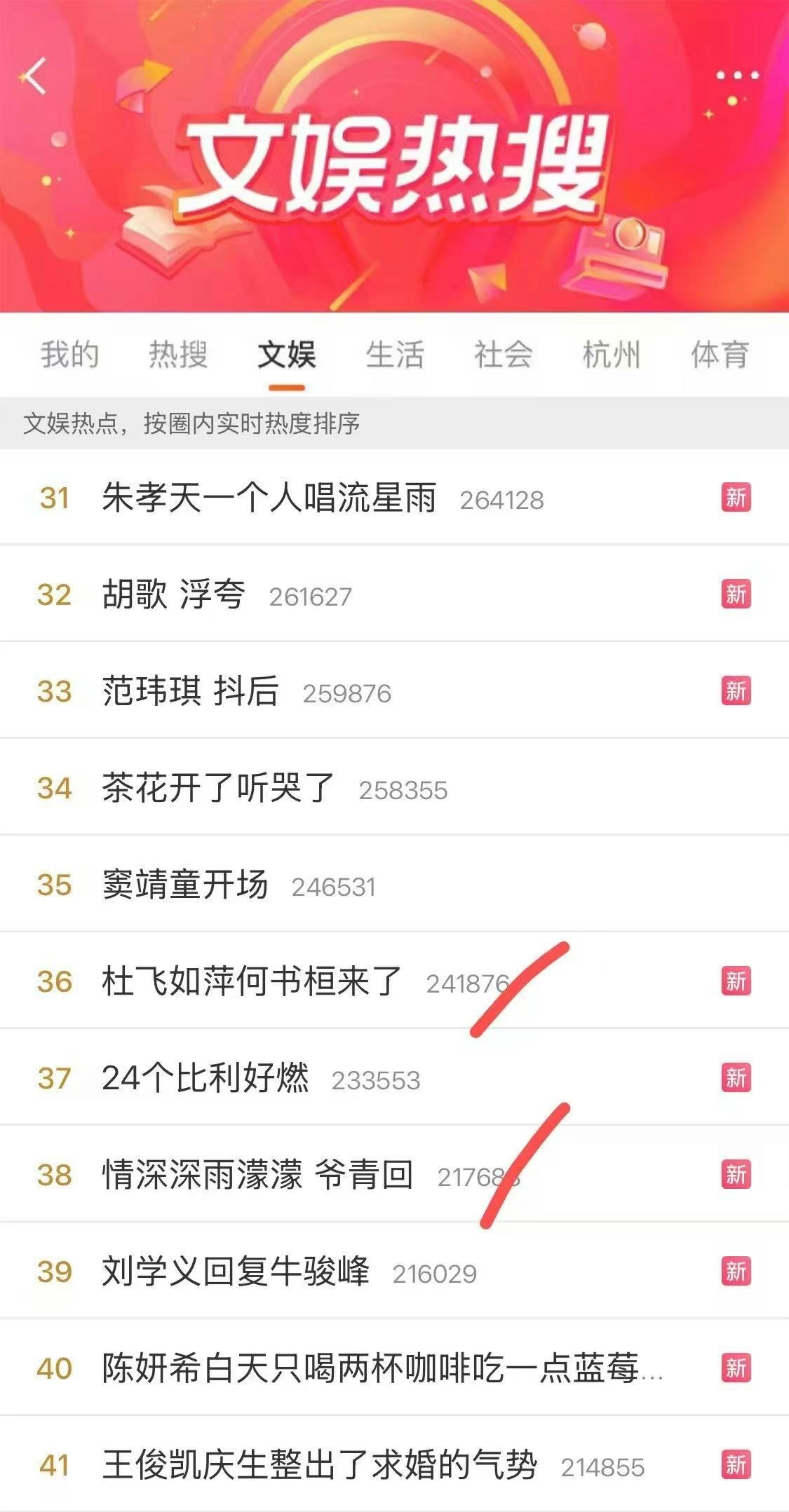Open 情深深雨濛濛 爷青回 entry
The image size is (789, 1512).
click(394, 1175)
